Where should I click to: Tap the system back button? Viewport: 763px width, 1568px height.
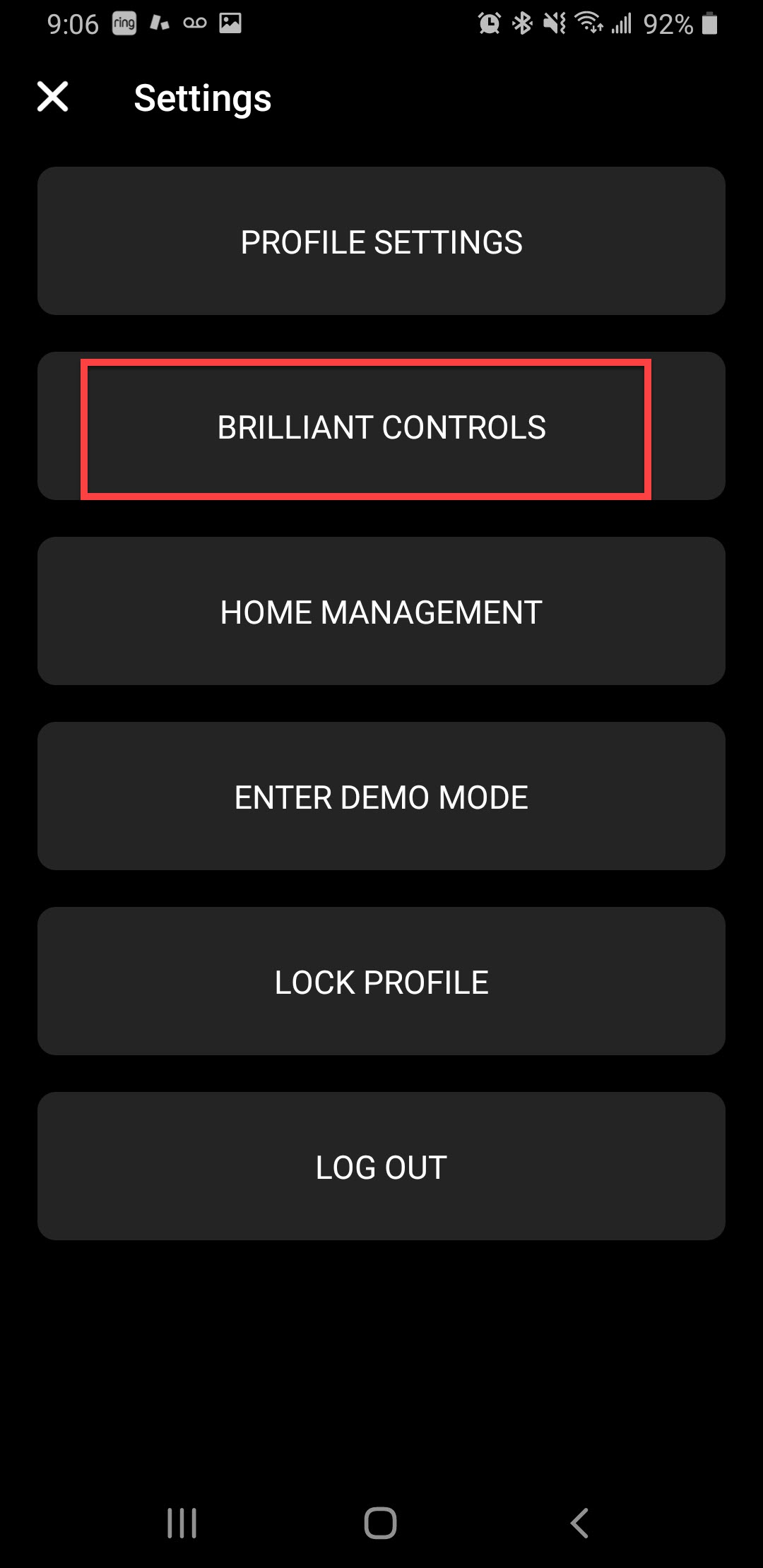click(579, 1523)
